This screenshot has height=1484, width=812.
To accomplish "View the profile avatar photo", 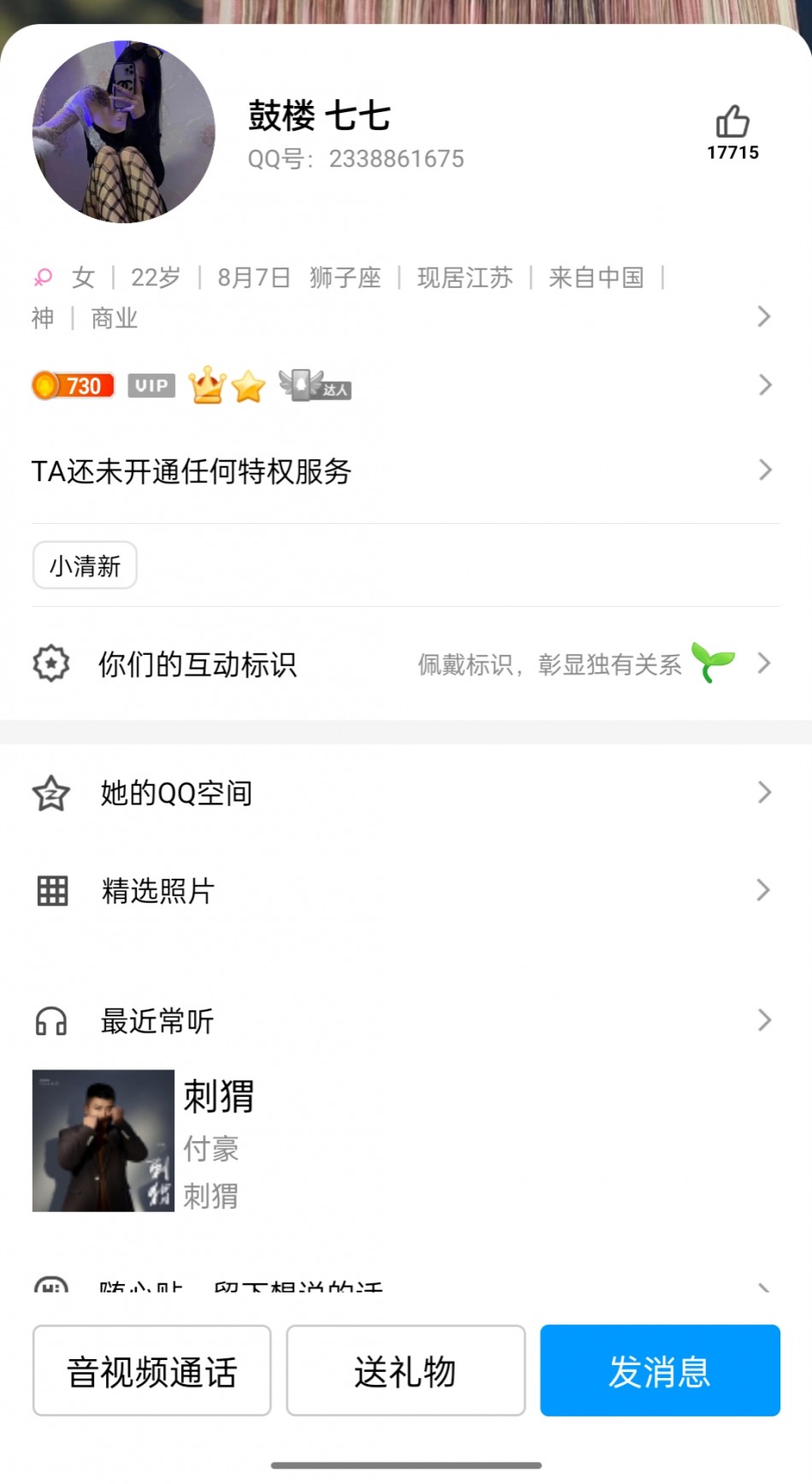I will pyautogui.click(x=124, y=132).
